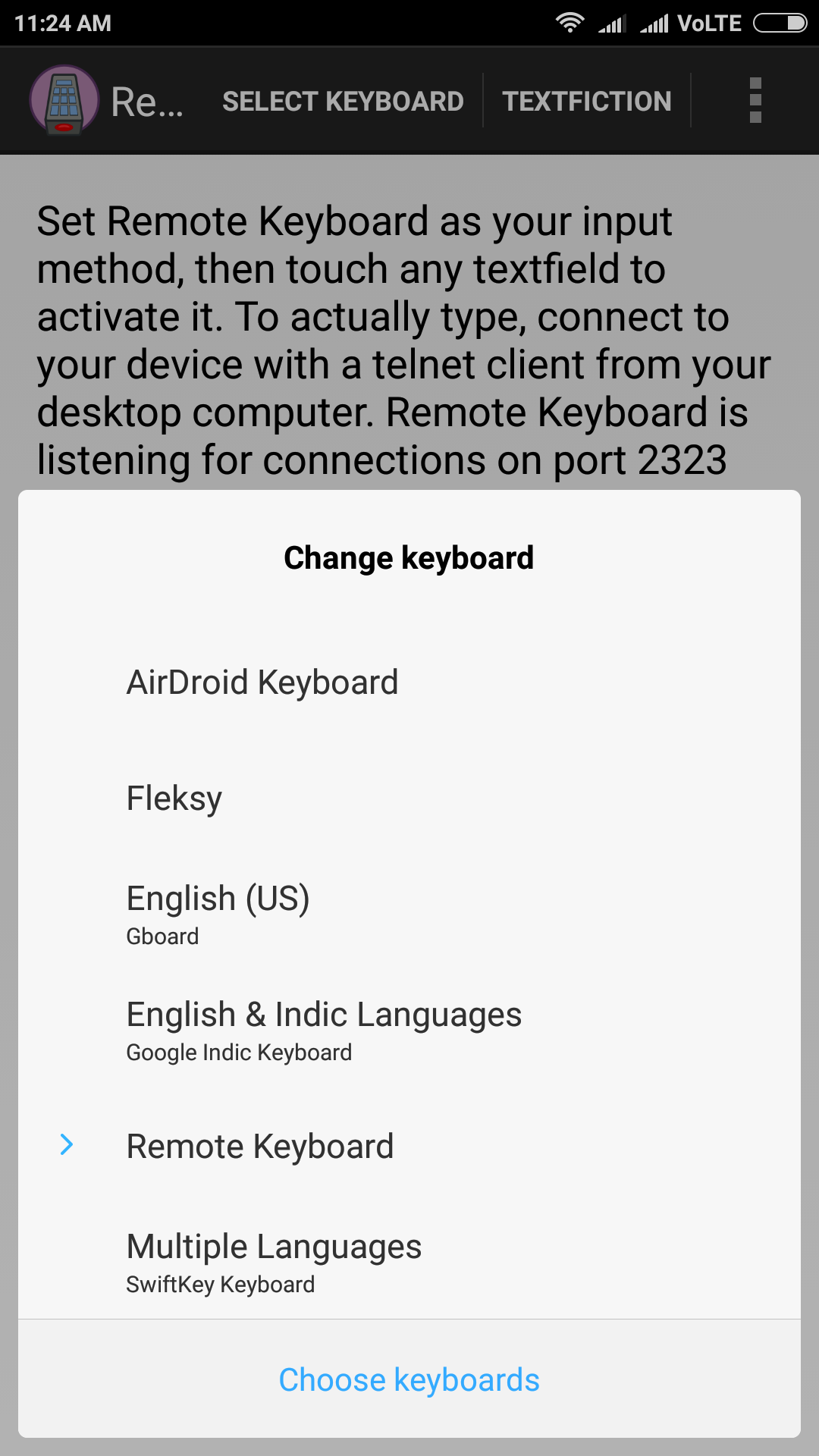Image resolution: width=819 pixels, height=1456 pixels.
Task: Tap SELECT KEYBOARD in the app bar
Action: (343, 101)
